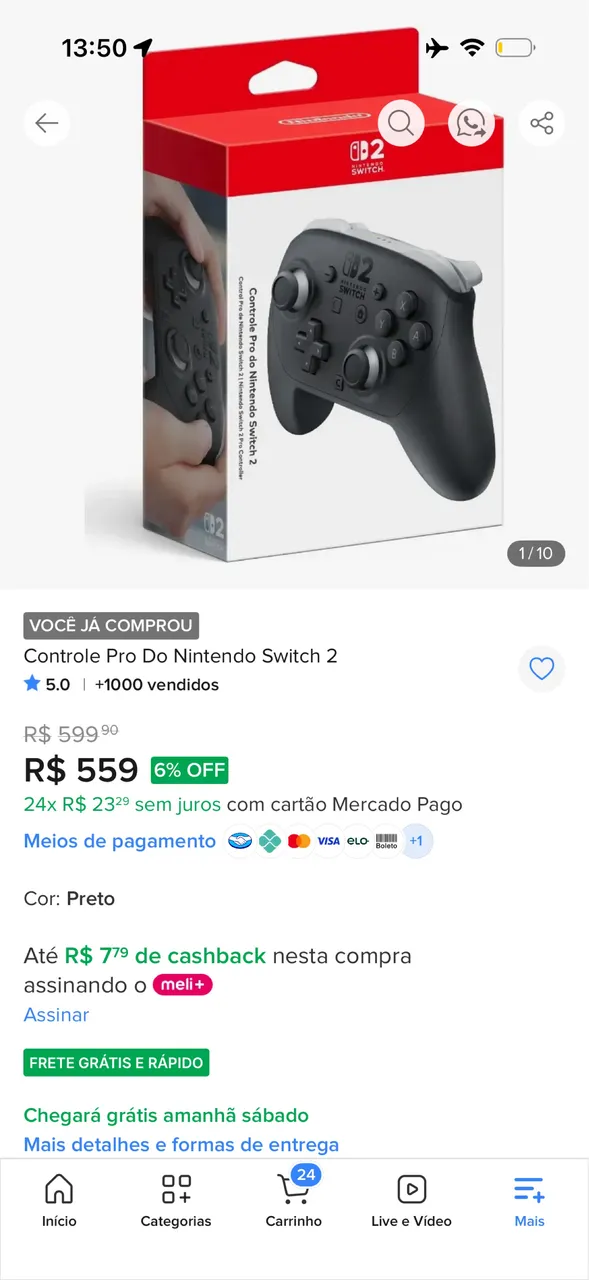Go back using the arrow icon
The image size is (589, 1280).
pos(47,123)
